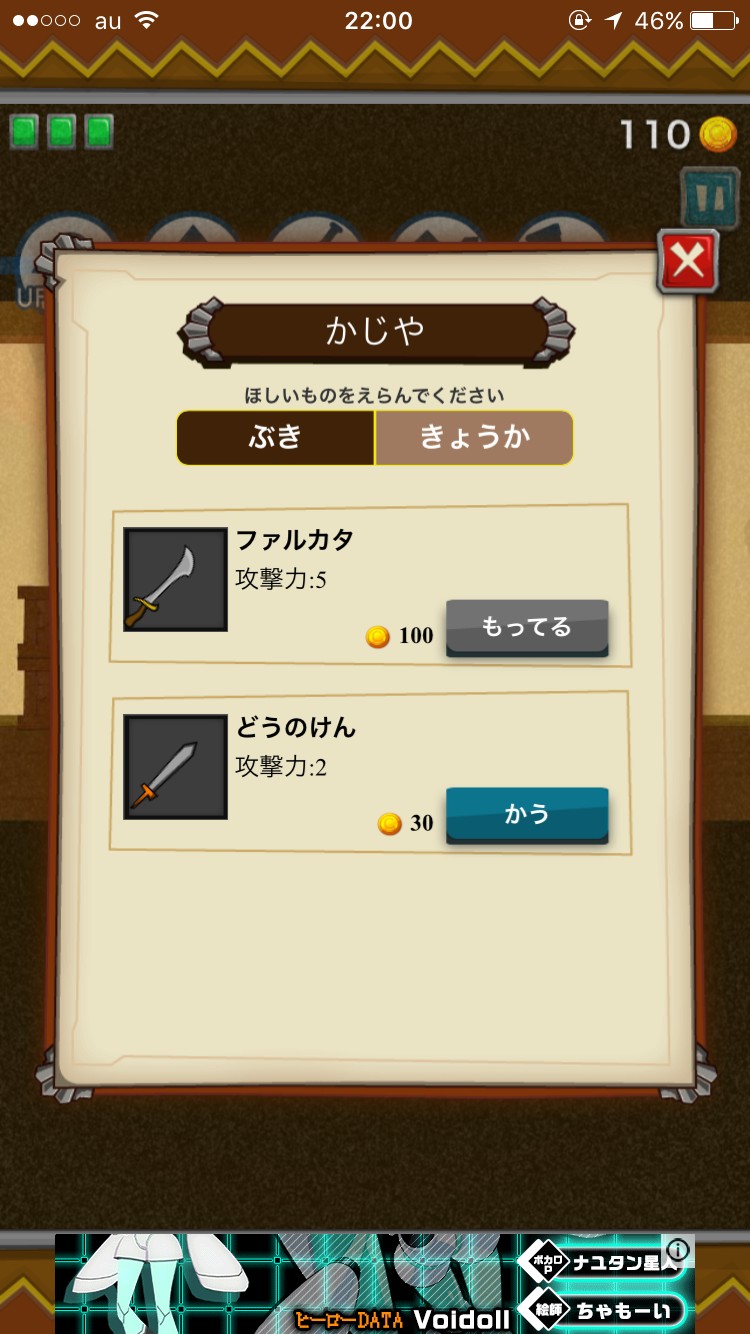The height and width of the screenshot is (1334, 750).
Task: Open the ad info icon
Action: click(678, 1250)
